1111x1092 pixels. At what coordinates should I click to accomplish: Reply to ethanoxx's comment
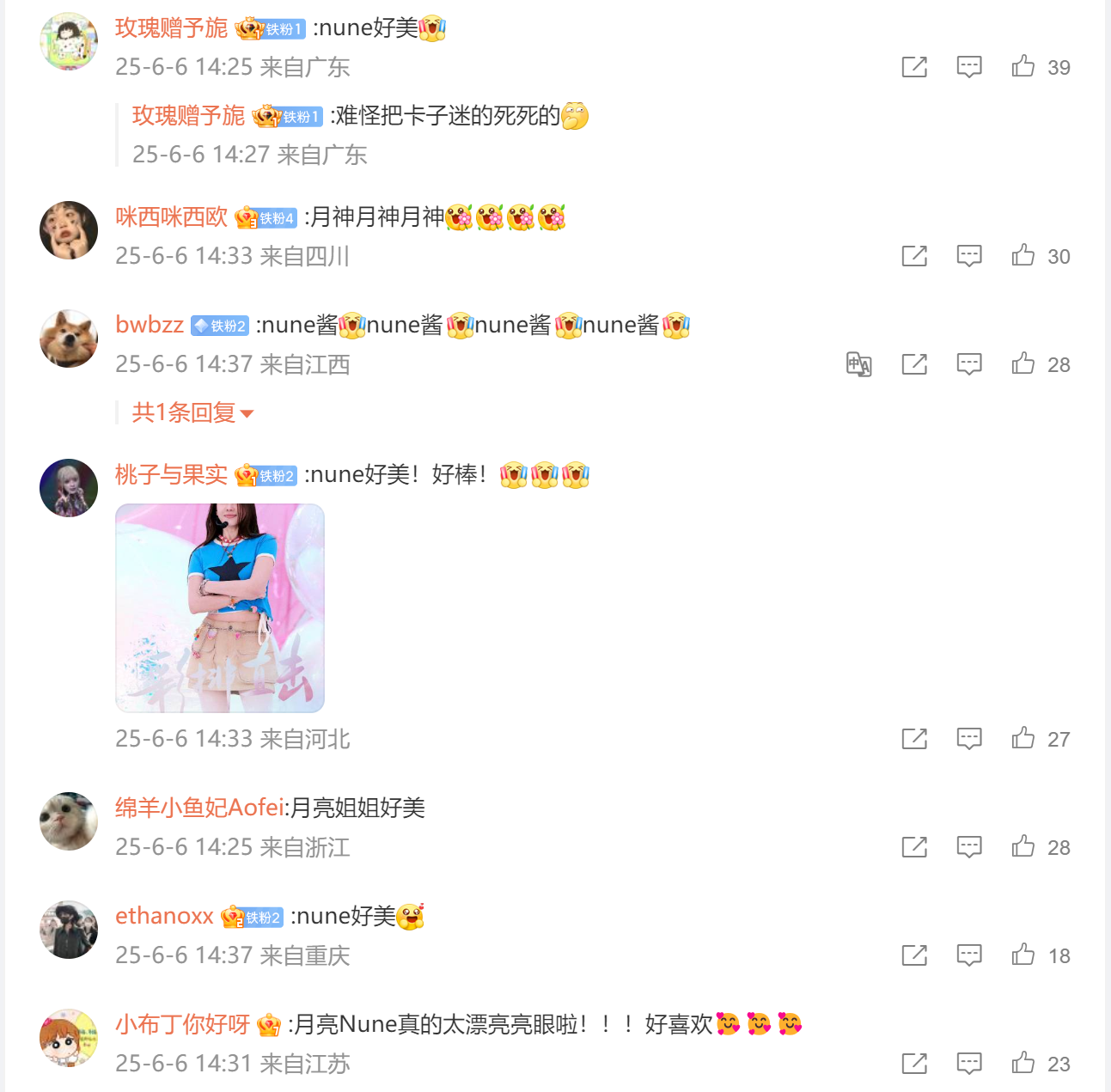(x=968, y=955)
